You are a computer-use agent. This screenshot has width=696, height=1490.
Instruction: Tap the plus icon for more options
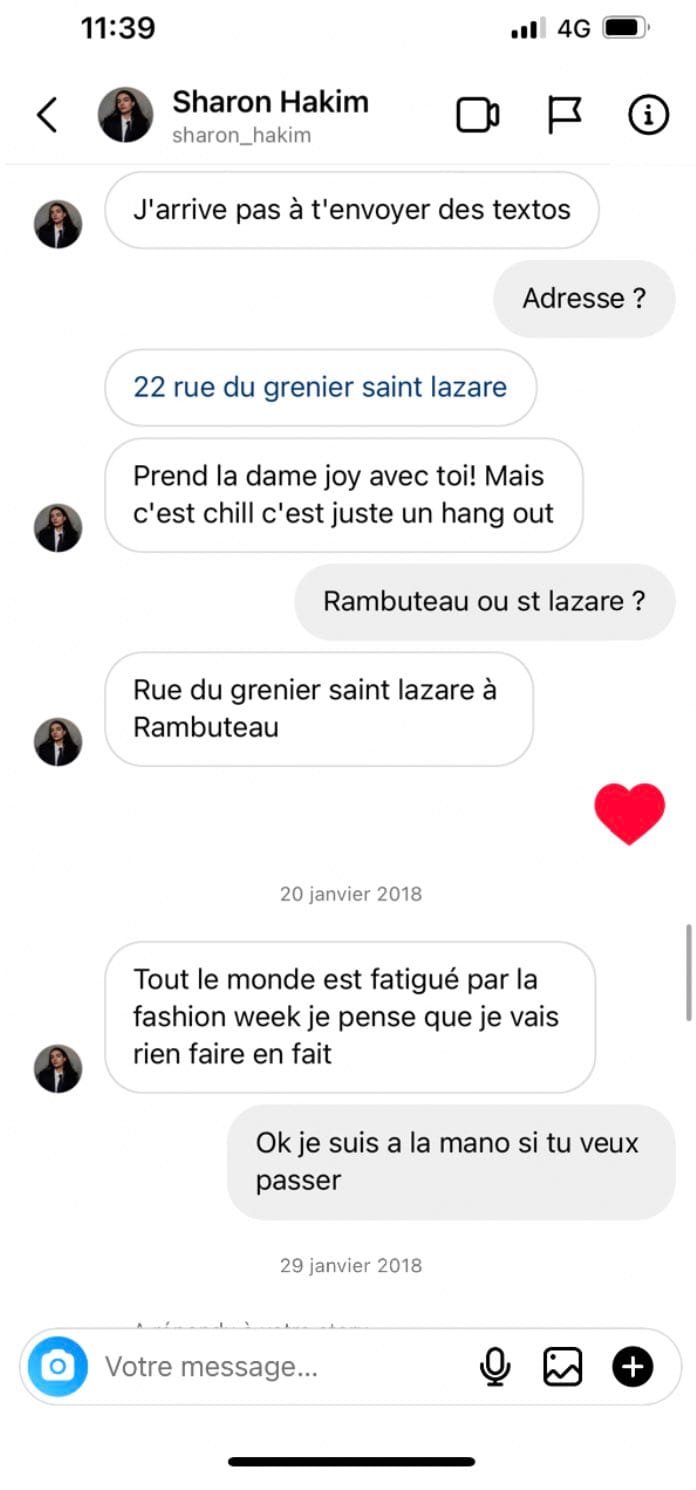632,1367
